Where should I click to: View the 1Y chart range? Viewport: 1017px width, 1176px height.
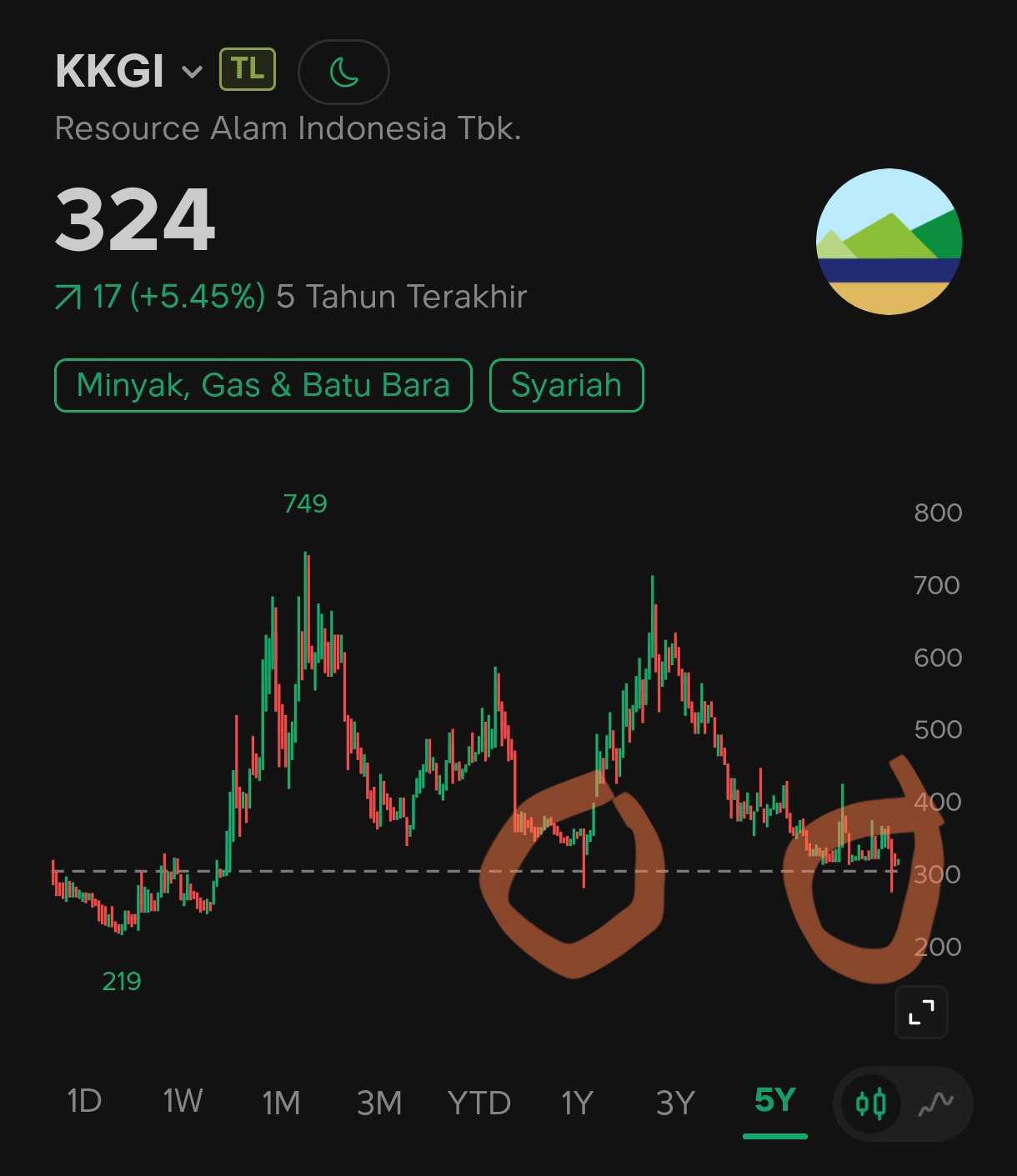[x=577, y=1103]
